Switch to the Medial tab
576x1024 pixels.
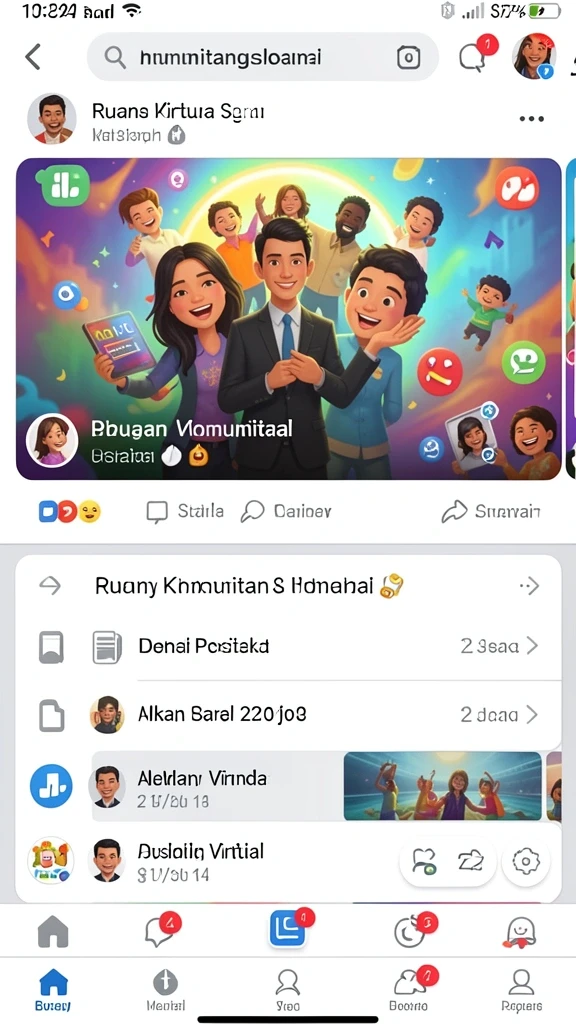coord(165,990)
